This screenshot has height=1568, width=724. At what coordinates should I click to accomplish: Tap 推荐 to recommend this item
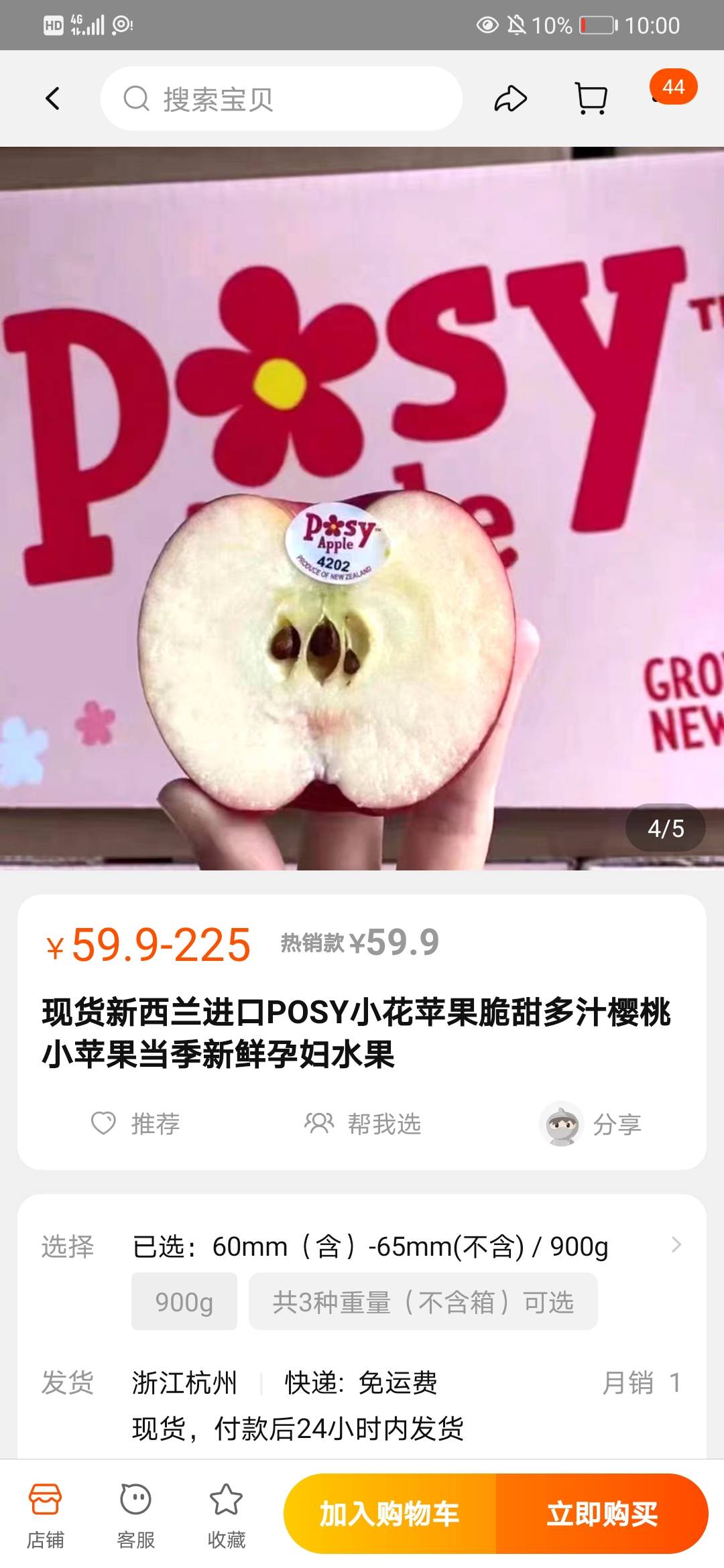[x=136, y=1124]
